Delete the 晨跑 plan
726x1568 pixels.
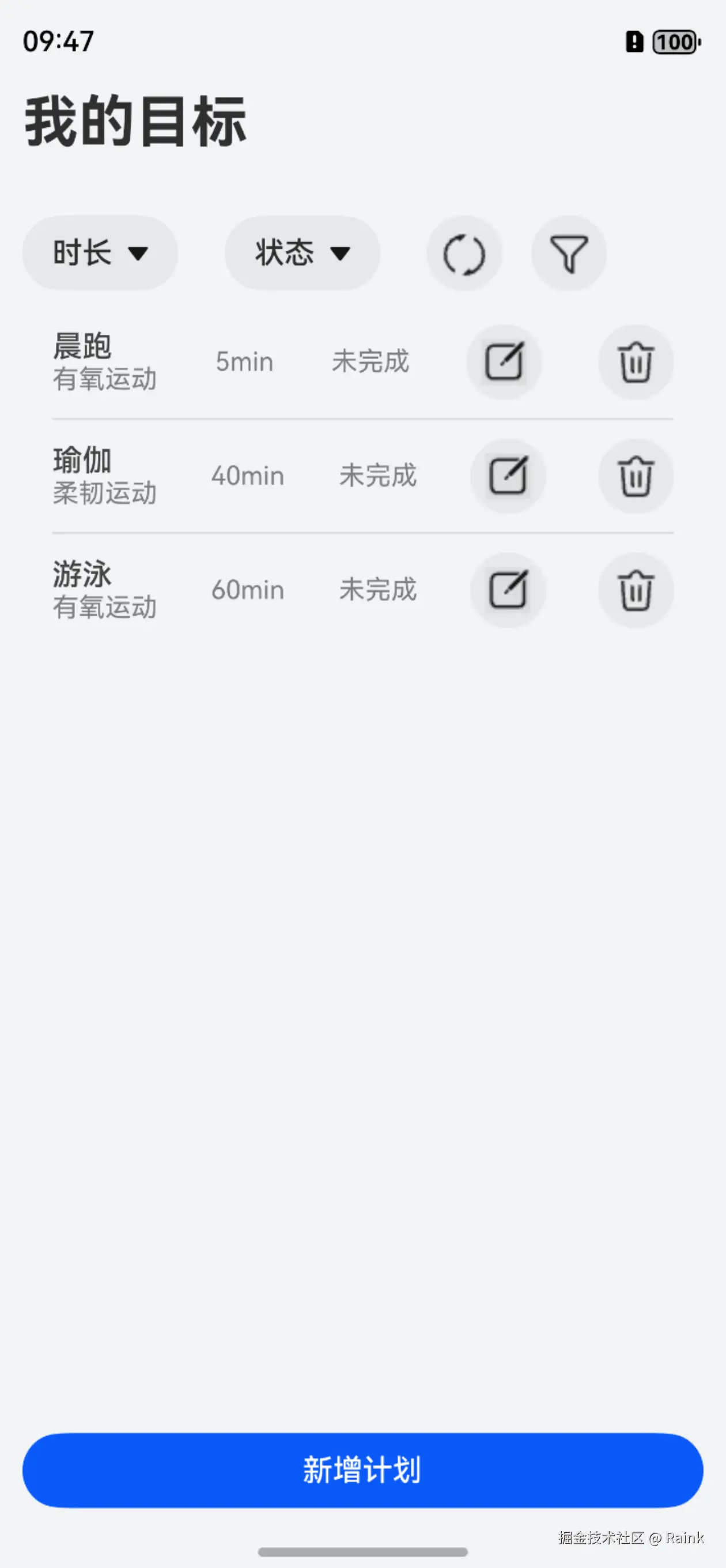click(636, 361)
